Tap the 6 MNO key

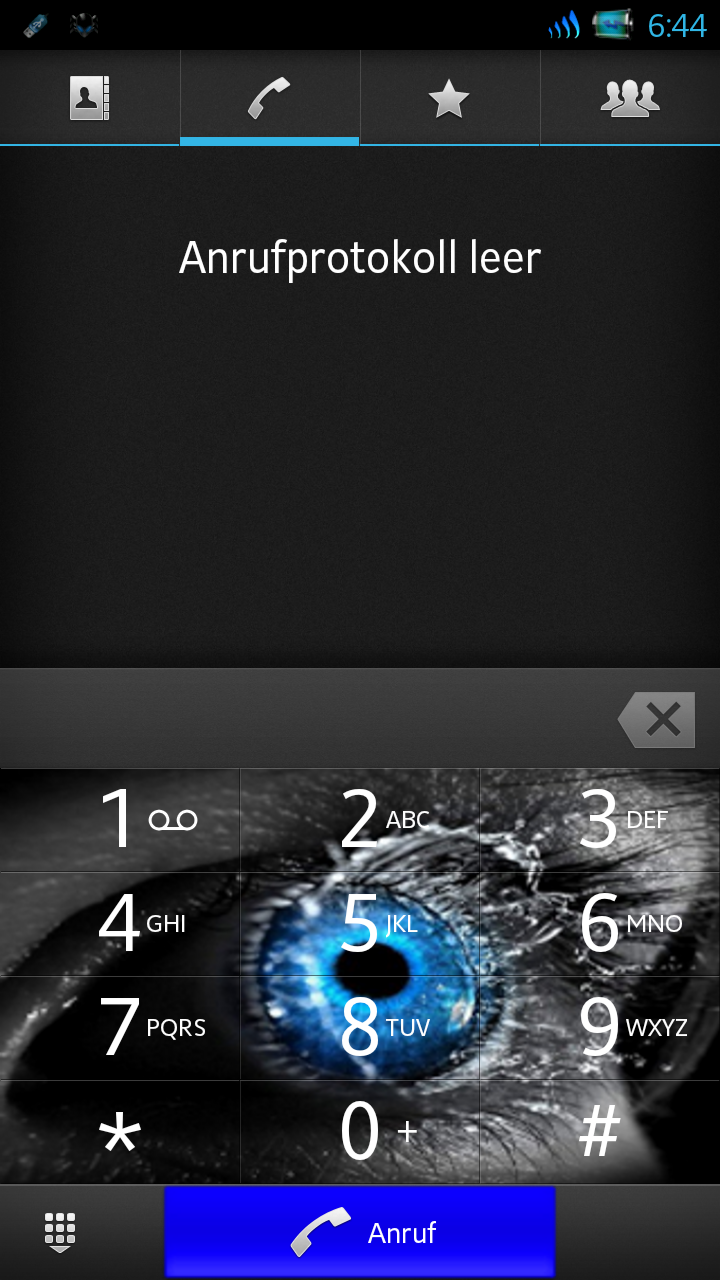pos(600,924)
